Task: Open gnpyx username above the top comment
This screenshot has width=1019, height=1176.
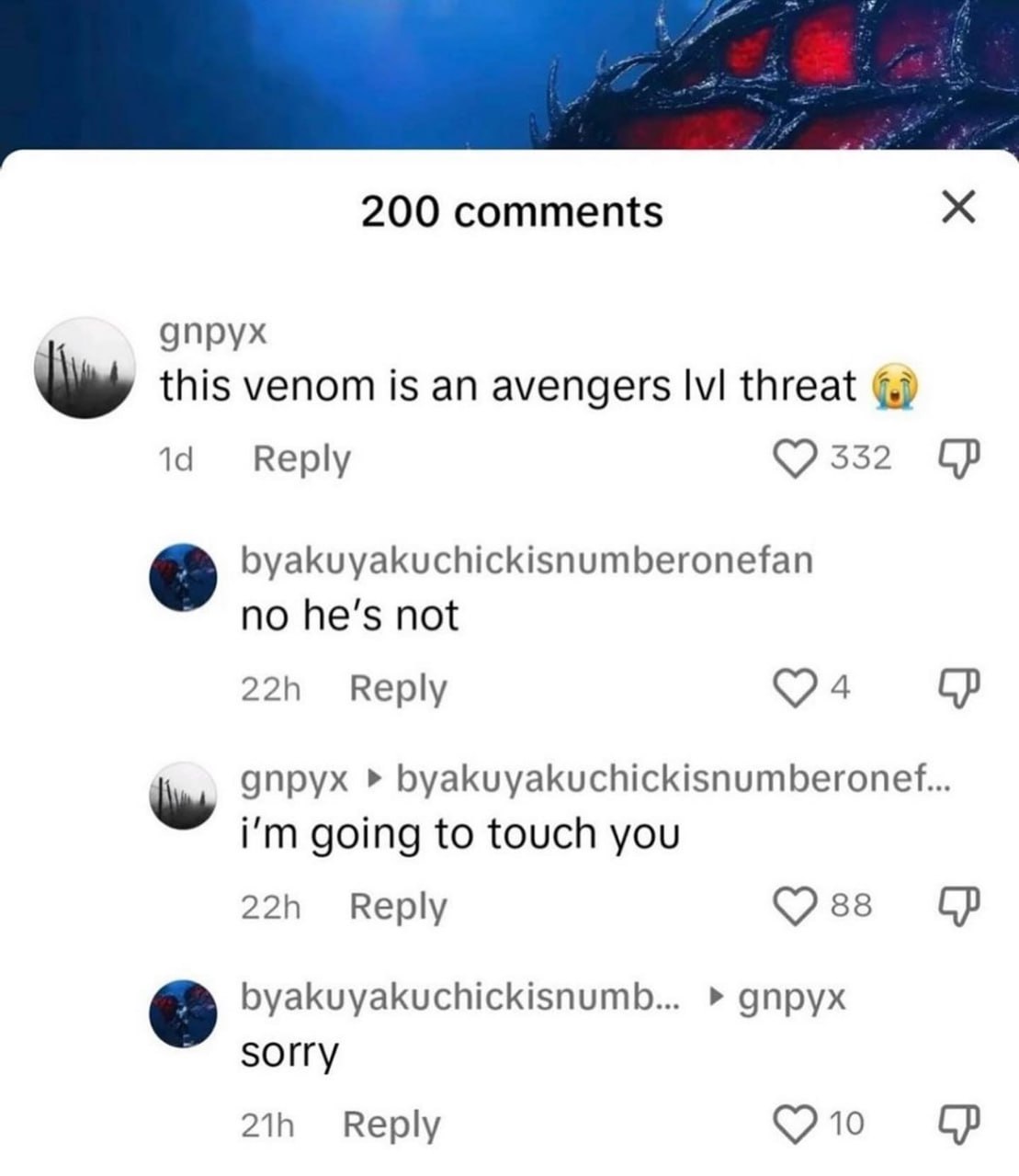Action: pyautogui.click(x=213, y=334)
